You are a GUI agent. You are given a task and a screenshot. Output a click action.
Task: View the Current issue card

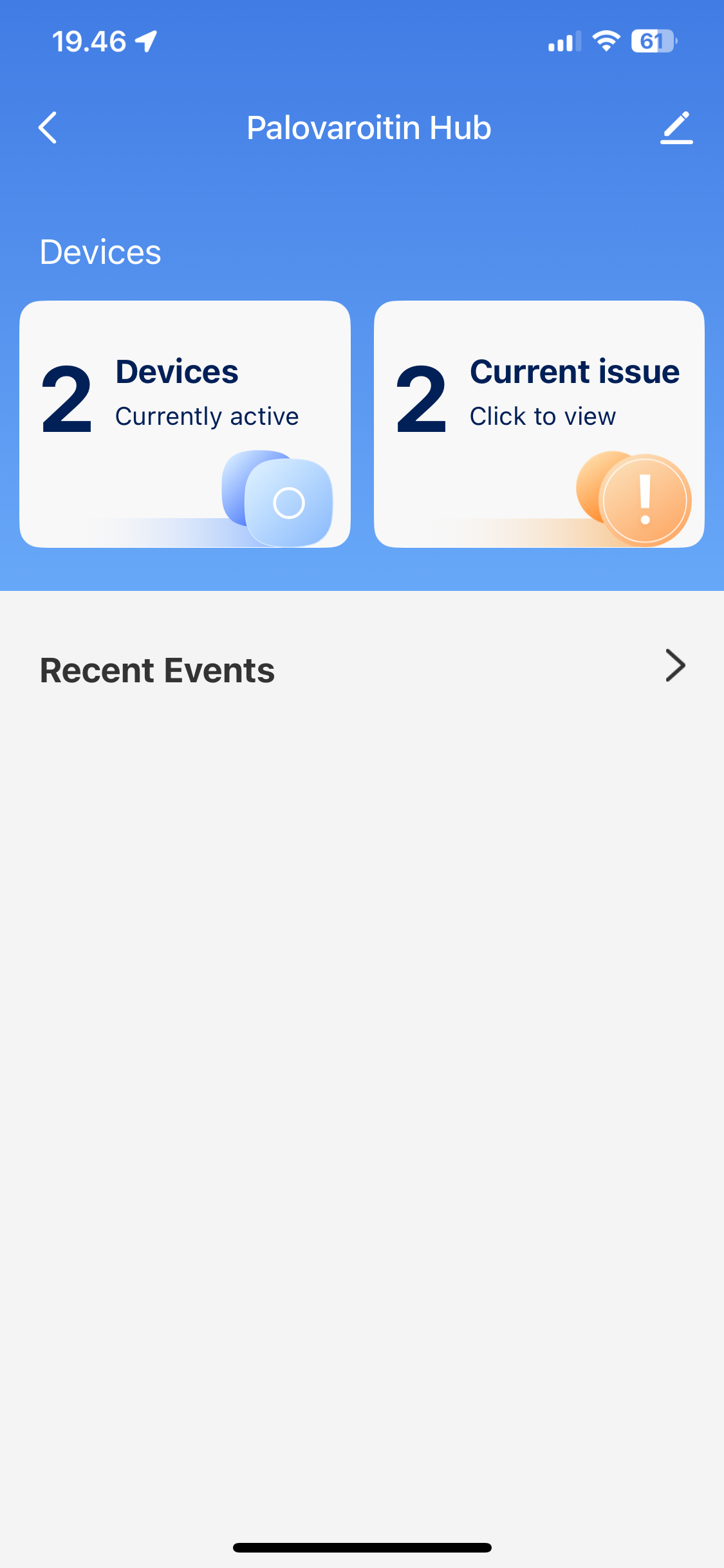coord(539,424)
